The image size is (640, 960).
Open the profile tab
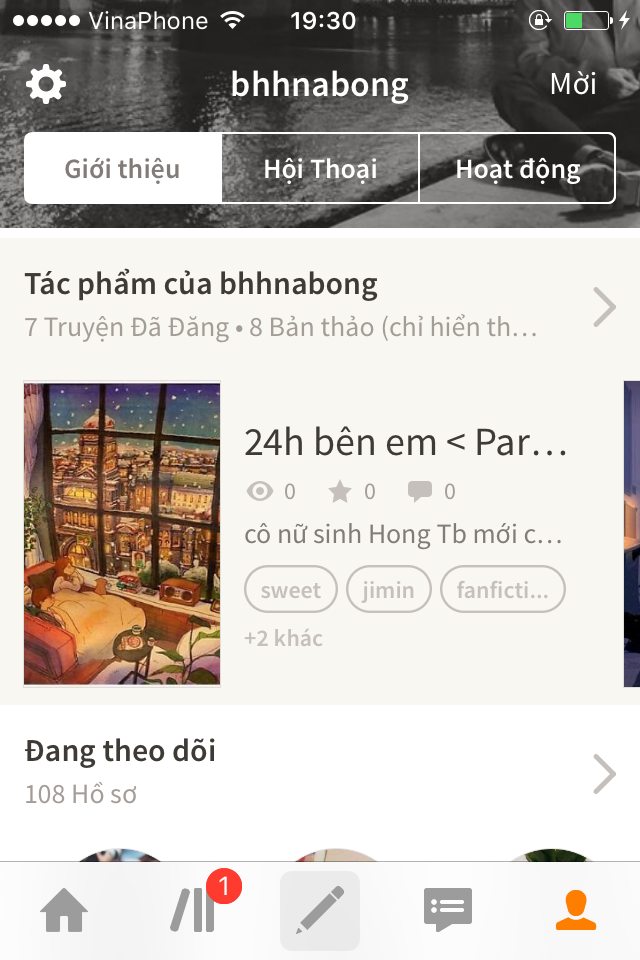point(576,910)
